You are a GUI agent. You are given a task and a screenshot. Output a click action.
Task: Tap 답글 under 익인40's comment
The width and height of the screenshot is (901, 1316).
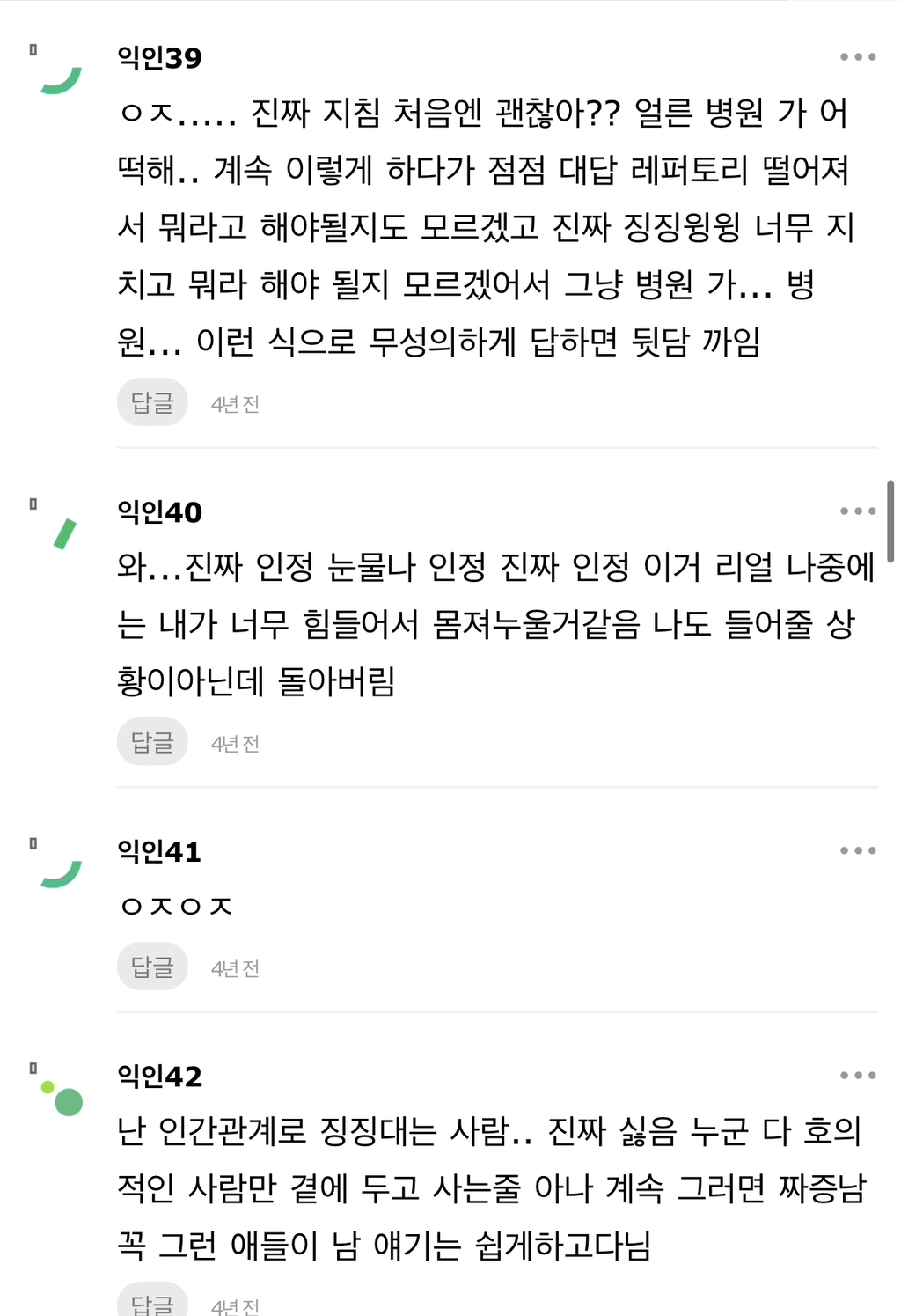coord(152,742)
